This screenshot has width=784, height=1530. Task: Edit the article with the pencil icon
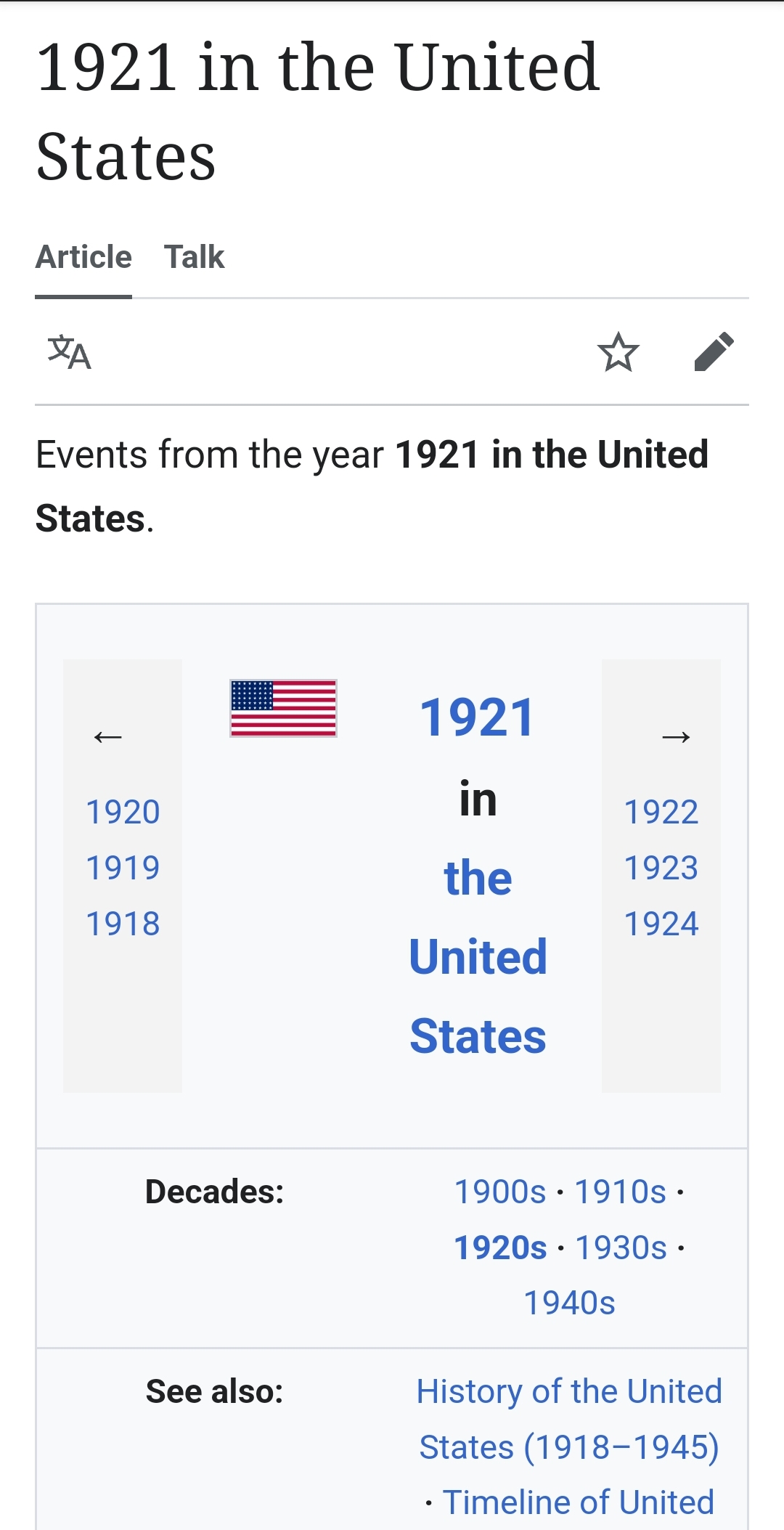(714, 352)
